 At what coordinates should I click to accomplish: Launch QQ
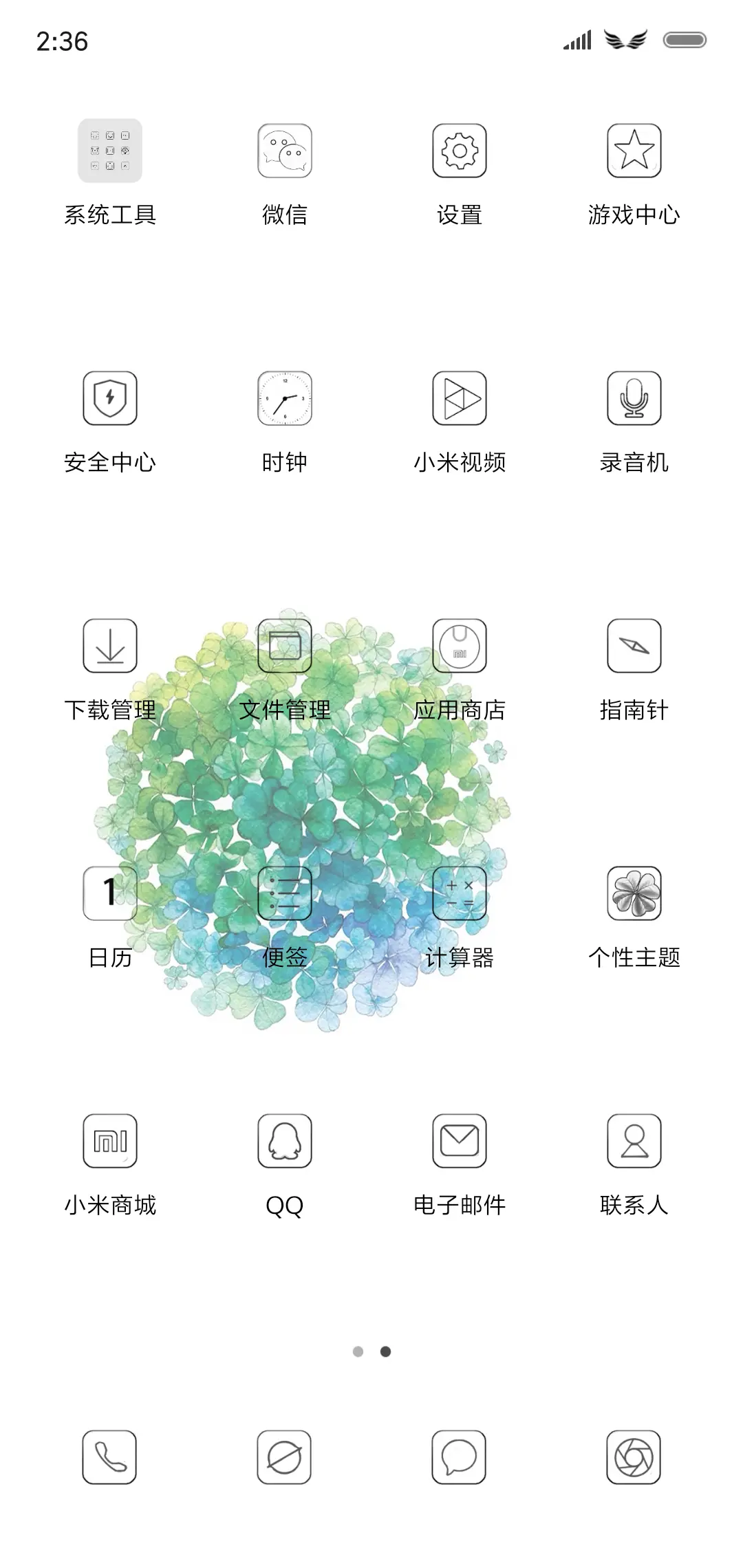[284, 1141]
